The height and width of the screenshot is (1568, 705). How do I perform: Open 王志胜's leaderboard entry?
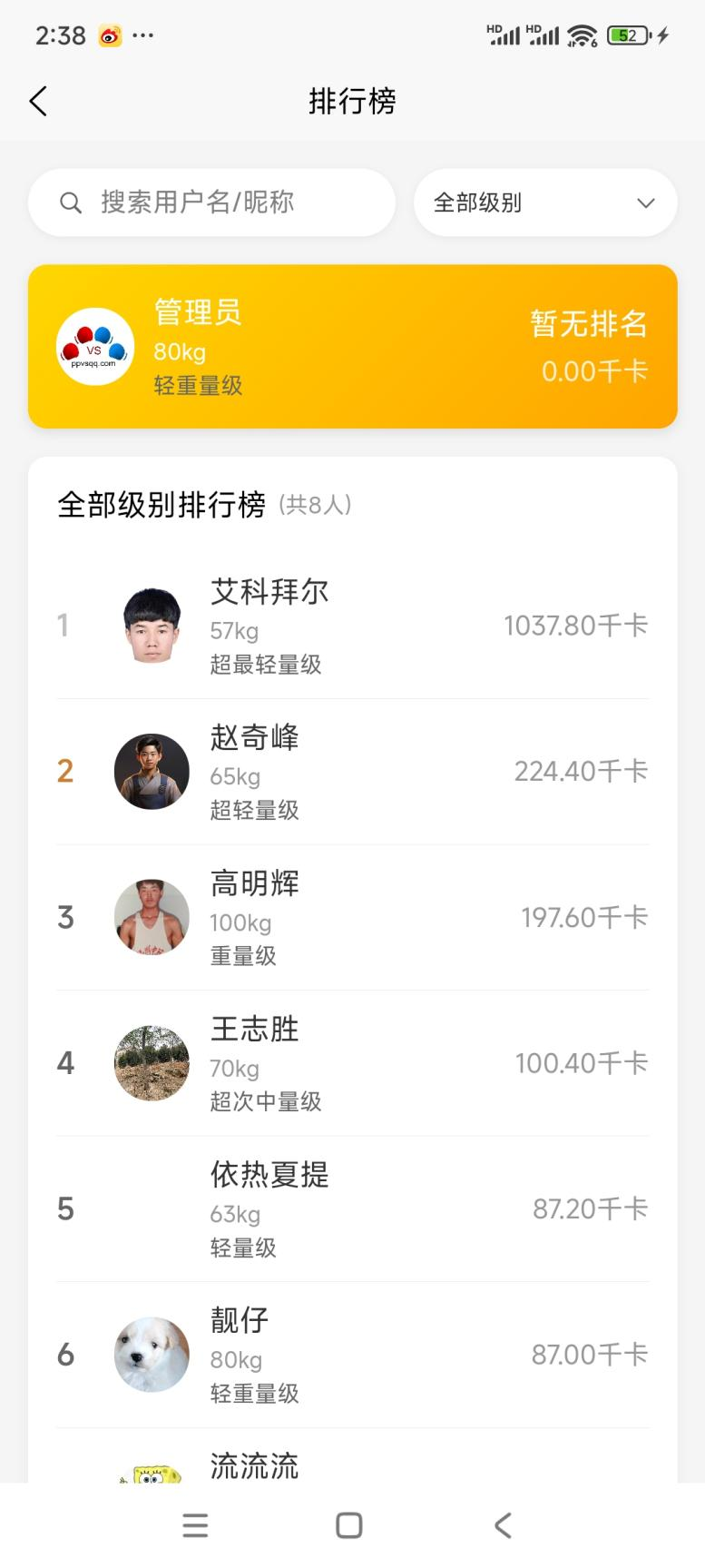(x=352, y=1063)
